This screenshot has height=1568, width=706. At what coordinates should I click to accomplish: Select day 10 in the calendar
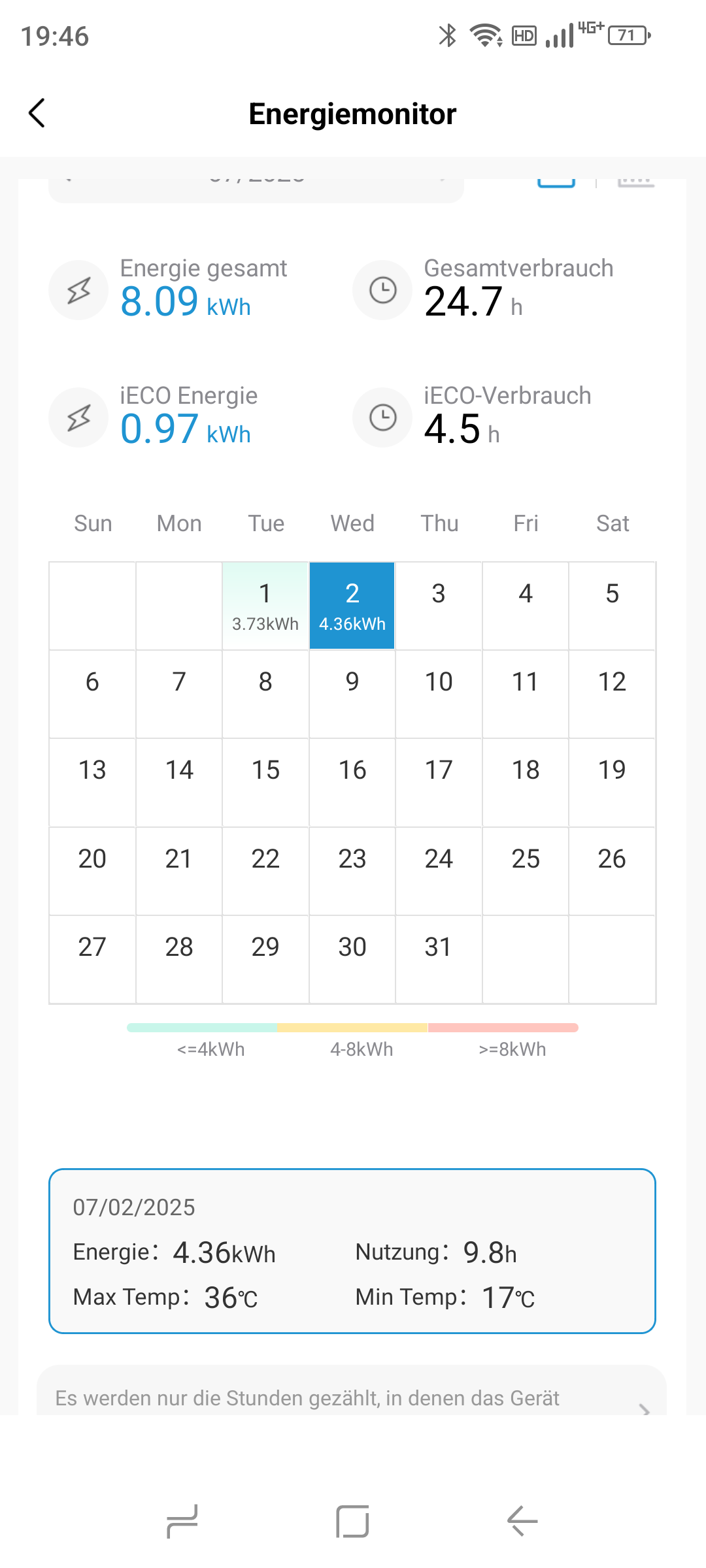click(x=439, y=694)
